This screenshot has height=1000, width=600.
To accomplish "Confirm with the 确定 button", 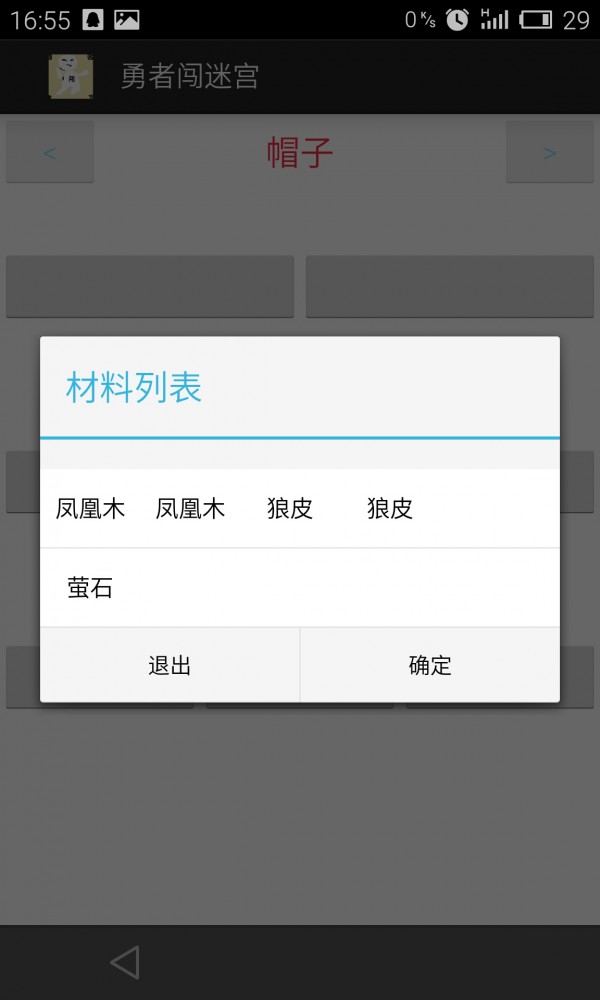I will [430, 665].
